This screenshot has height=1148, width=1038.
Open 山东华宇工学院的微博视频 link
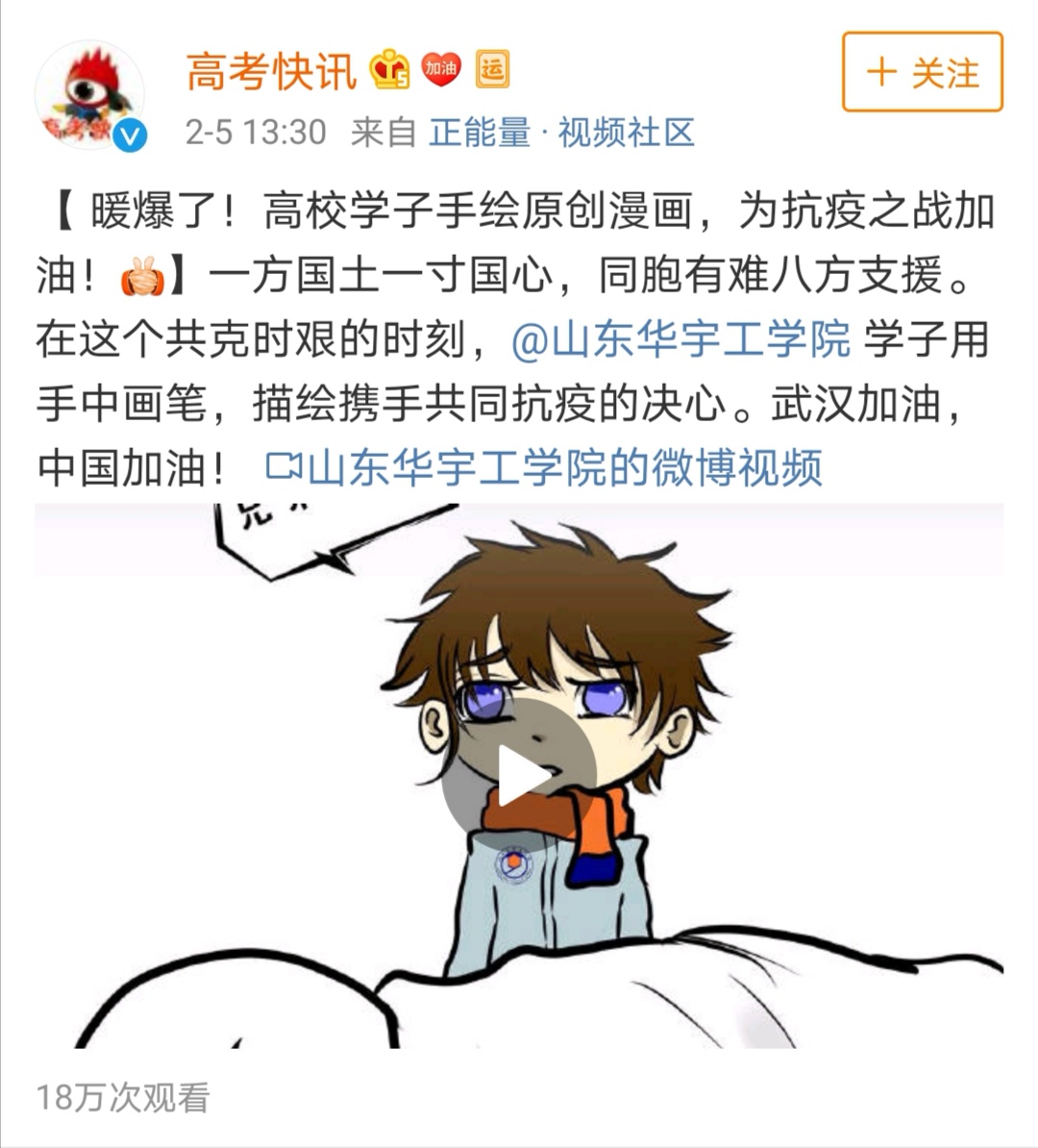tap(544, 468)
